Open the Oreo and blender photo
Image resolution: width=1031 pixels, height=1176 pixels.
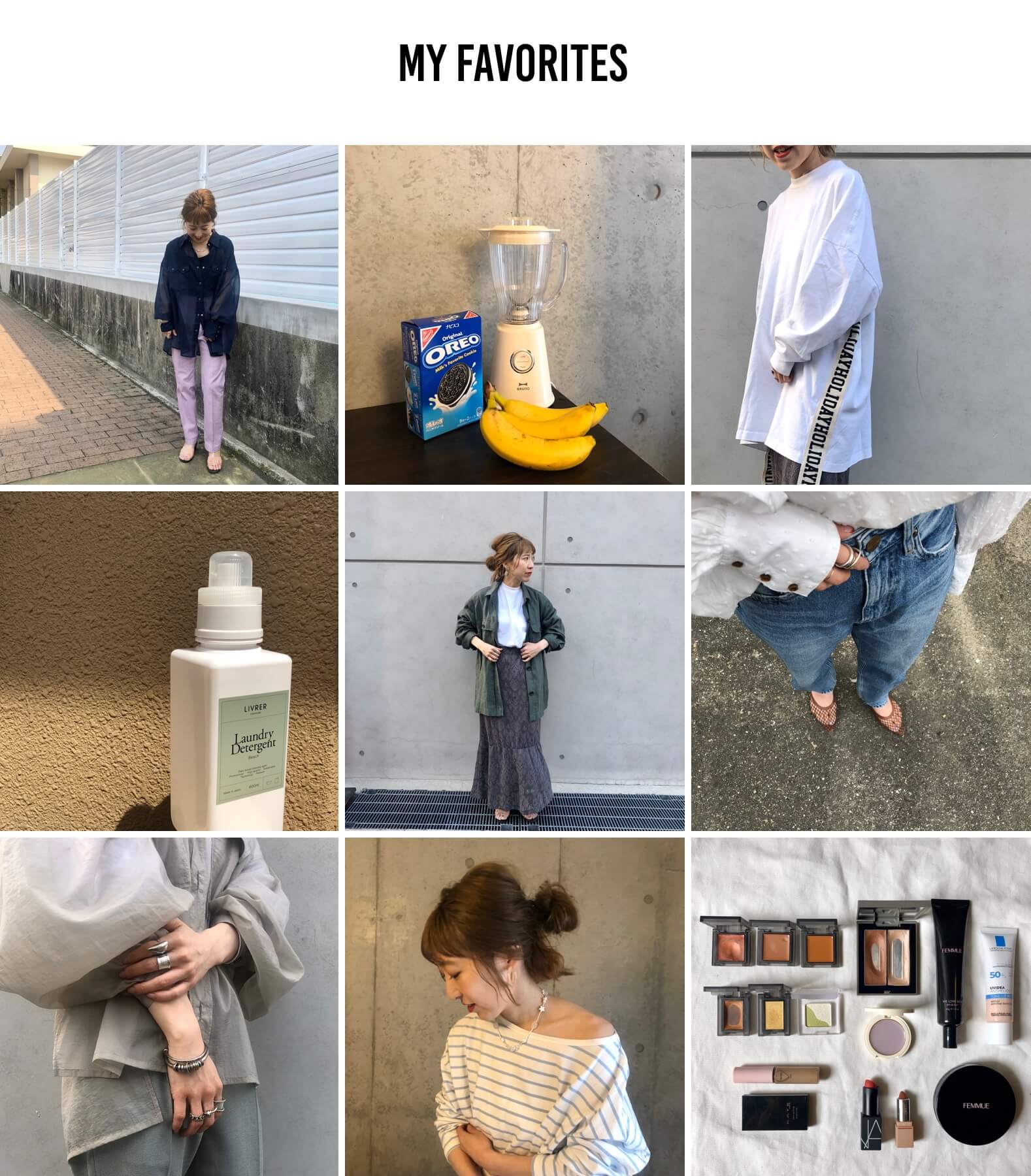click(514, 314)
